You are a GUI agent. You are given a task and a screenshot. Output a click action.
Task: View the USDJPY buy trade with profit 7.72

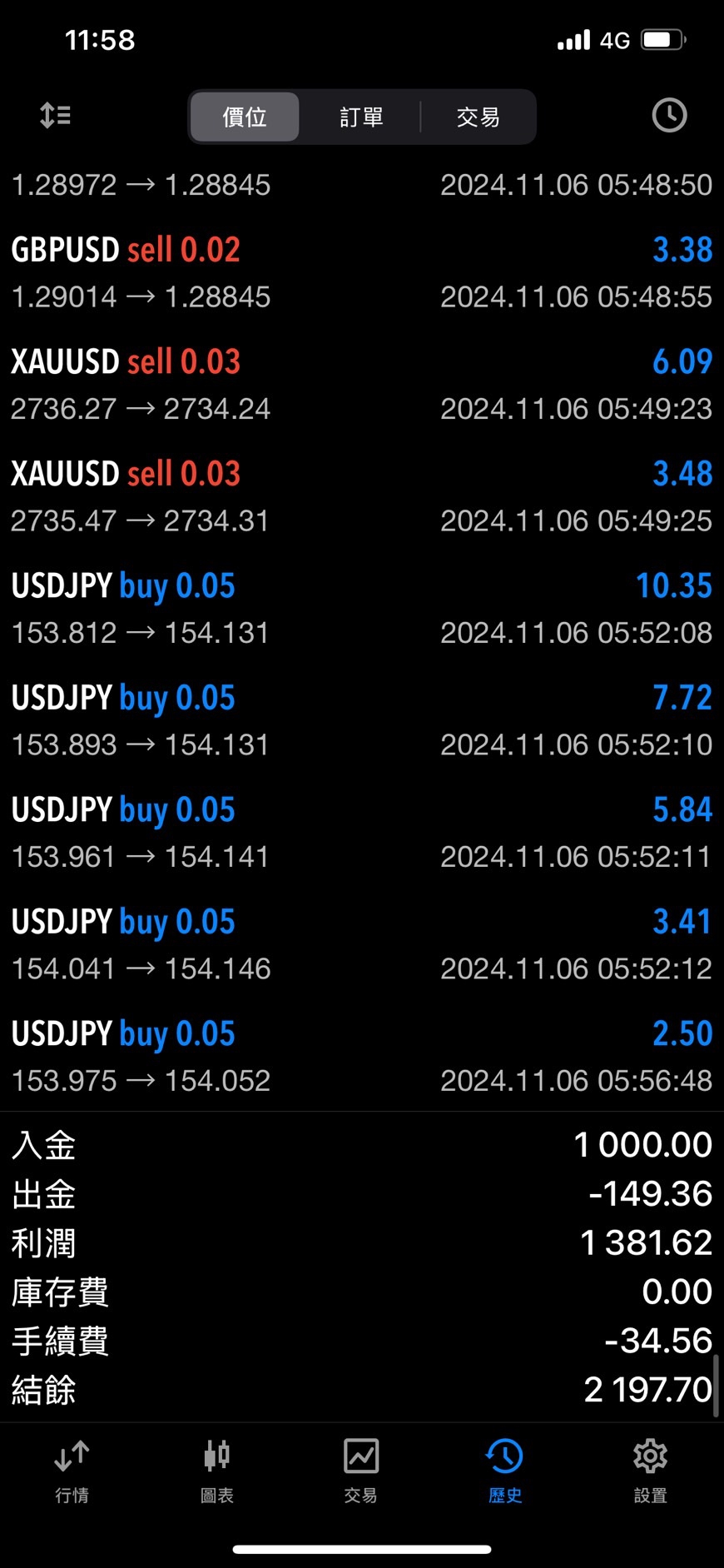(361, 720)
